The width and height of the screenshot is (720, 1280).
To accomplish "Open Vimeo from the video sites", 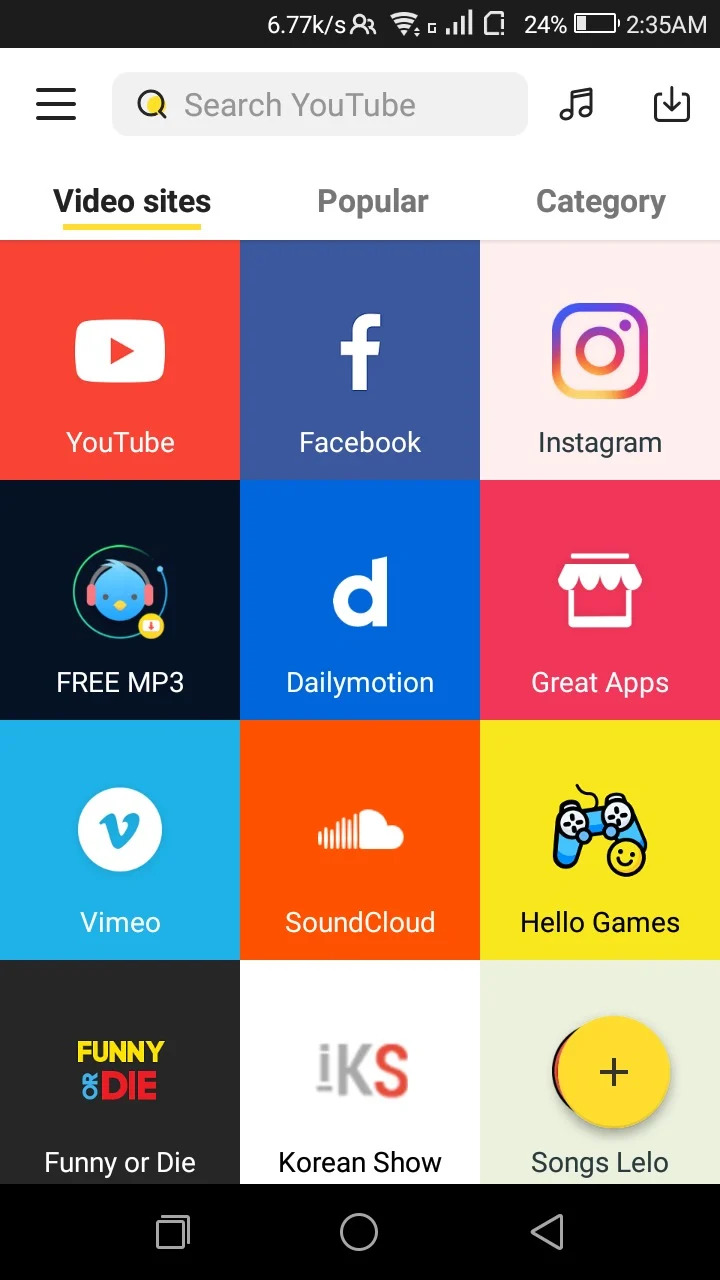I will pyautogui.click(x=120, y=840).
